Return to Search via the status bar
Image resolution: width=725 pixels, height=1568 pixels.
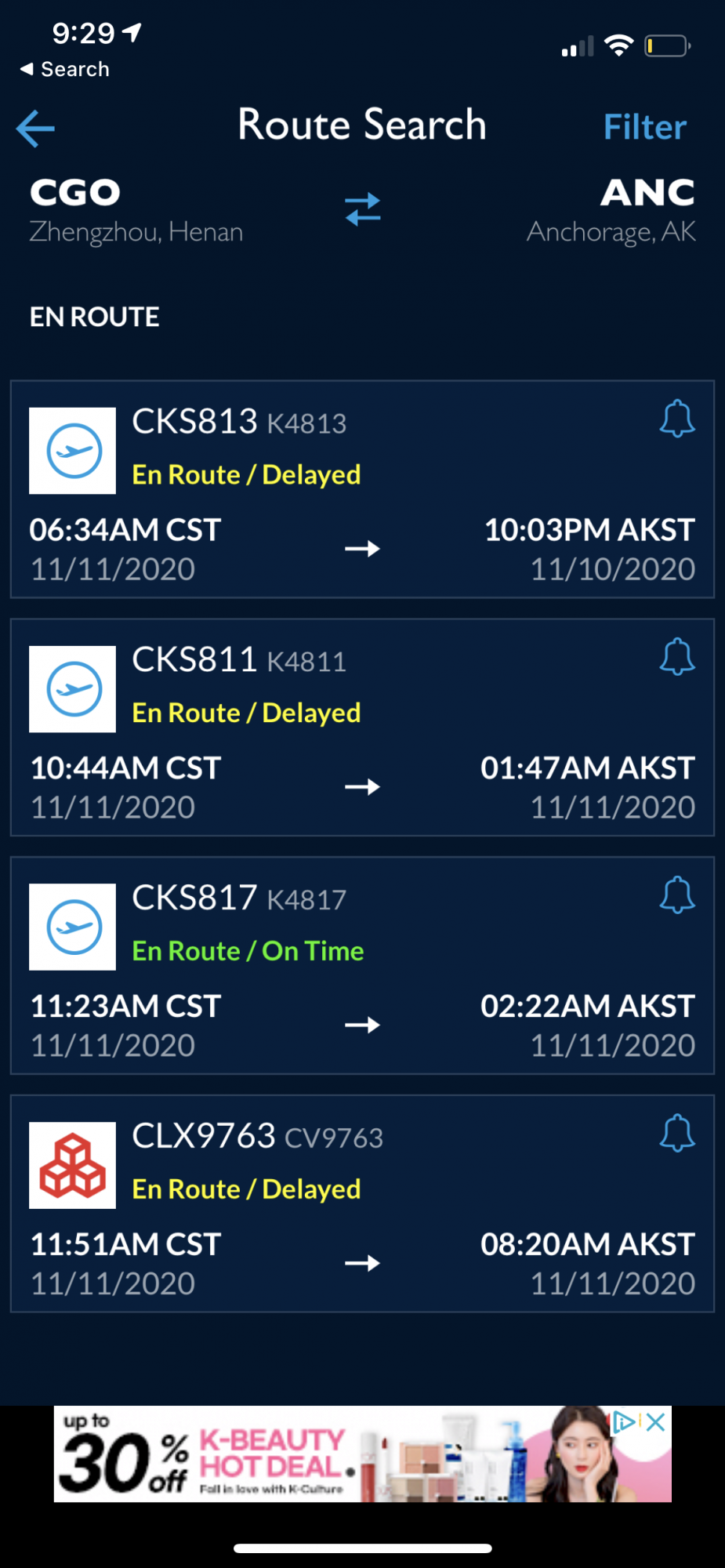(64, 69)
